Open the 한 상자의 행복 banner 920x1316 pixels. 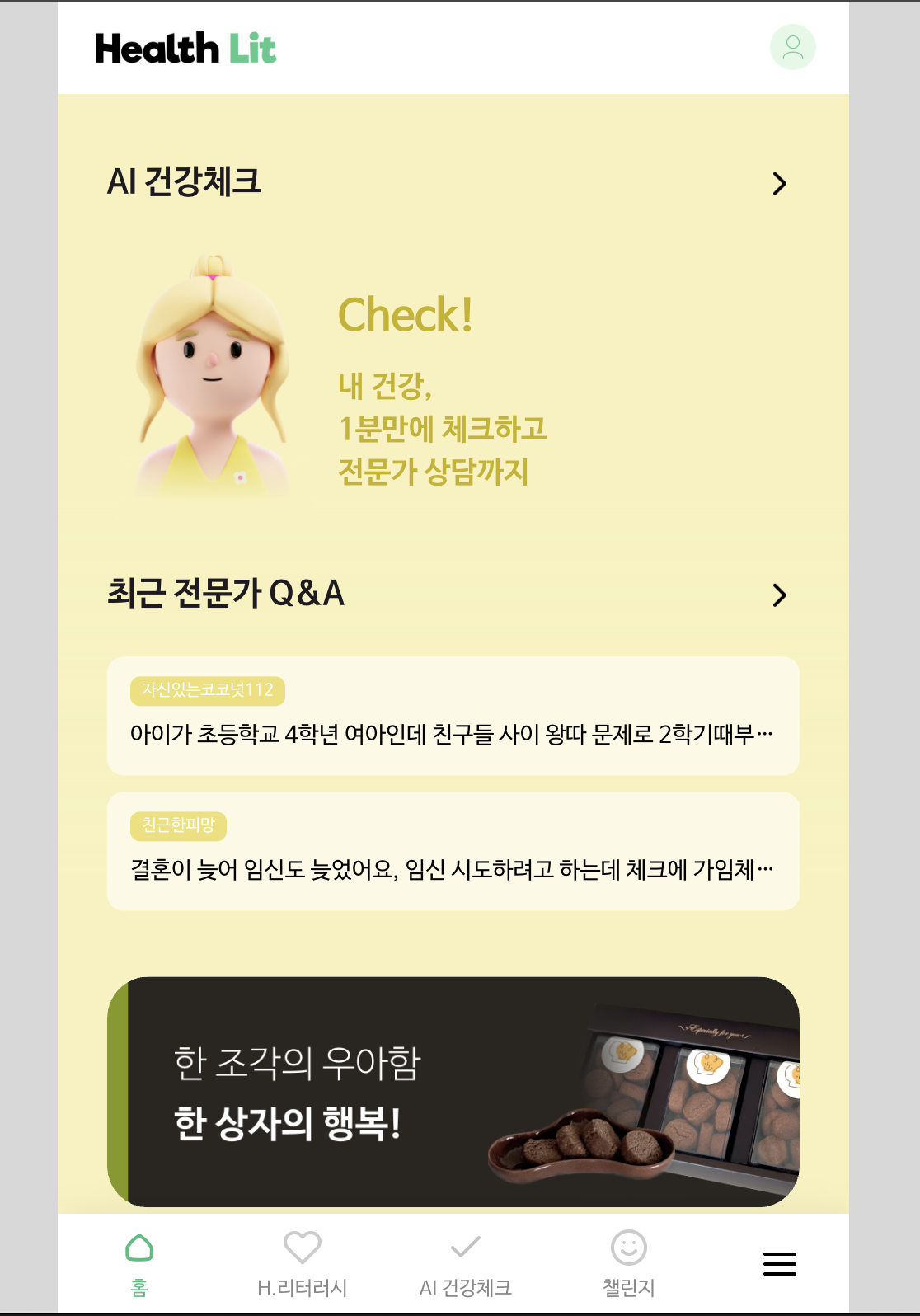[453, 1092]
